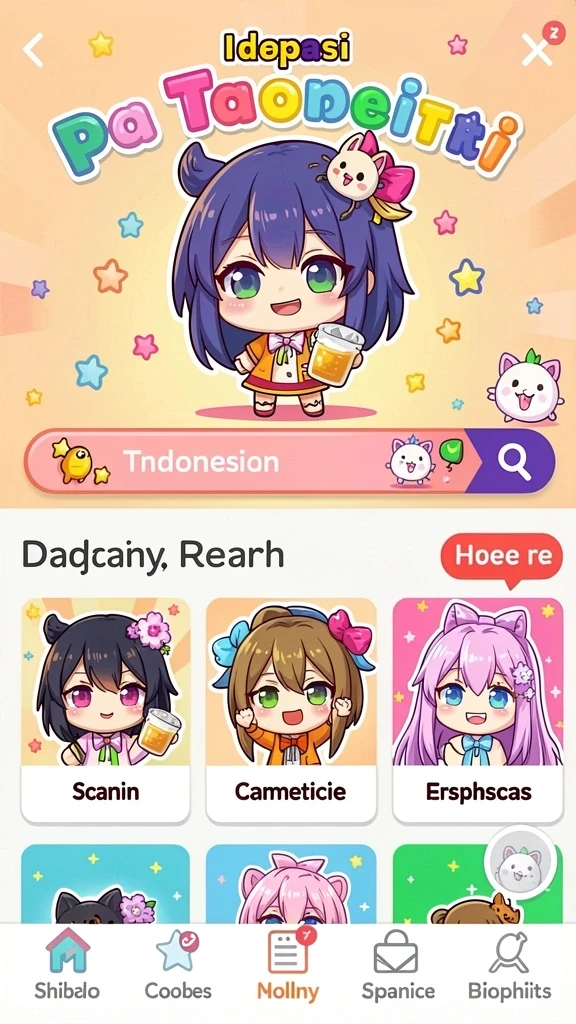The height and width of the screenshot is (1024, 576).
Task: Open the Scanin character card
Action: [105, 710]
